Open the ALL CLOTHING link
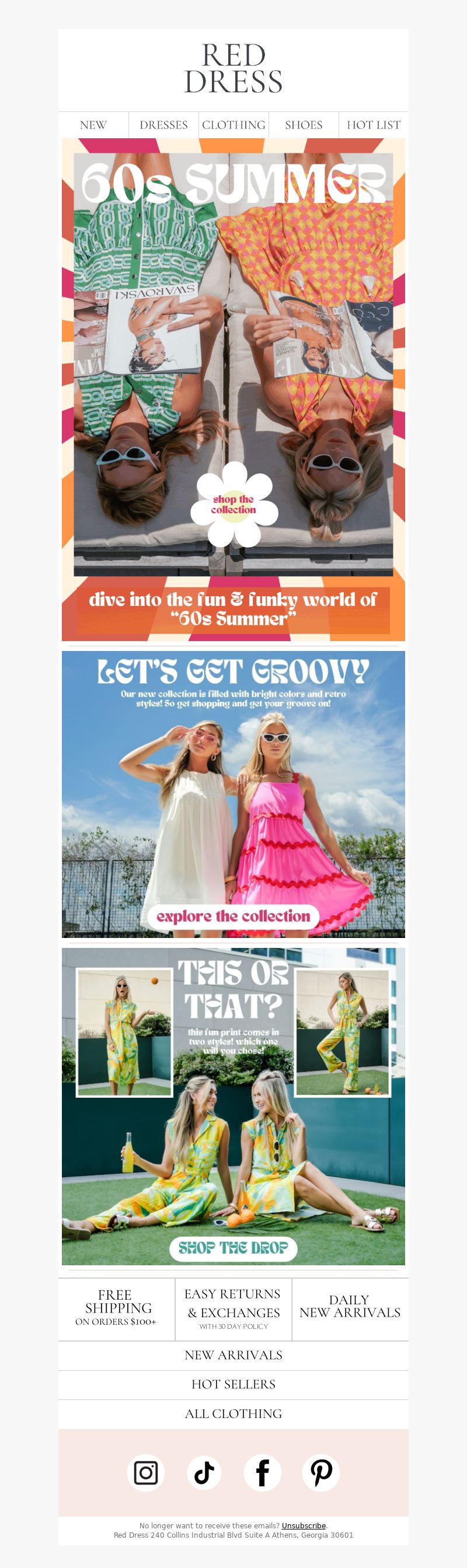This screenshot has height=1568, width=467. coord(233,1413)
